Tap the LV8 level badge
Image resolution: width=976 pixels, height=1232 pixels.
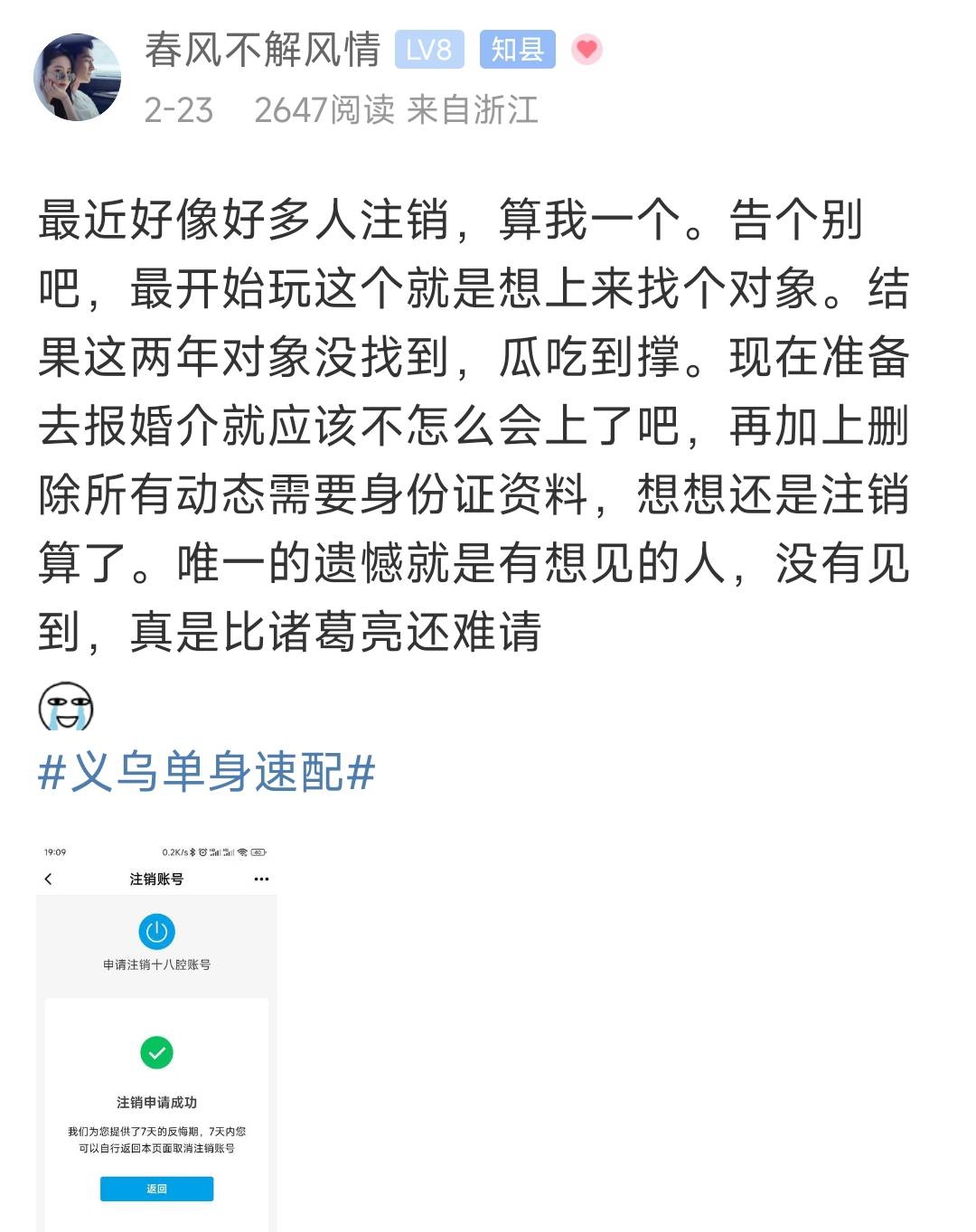(x=428, y=49)
